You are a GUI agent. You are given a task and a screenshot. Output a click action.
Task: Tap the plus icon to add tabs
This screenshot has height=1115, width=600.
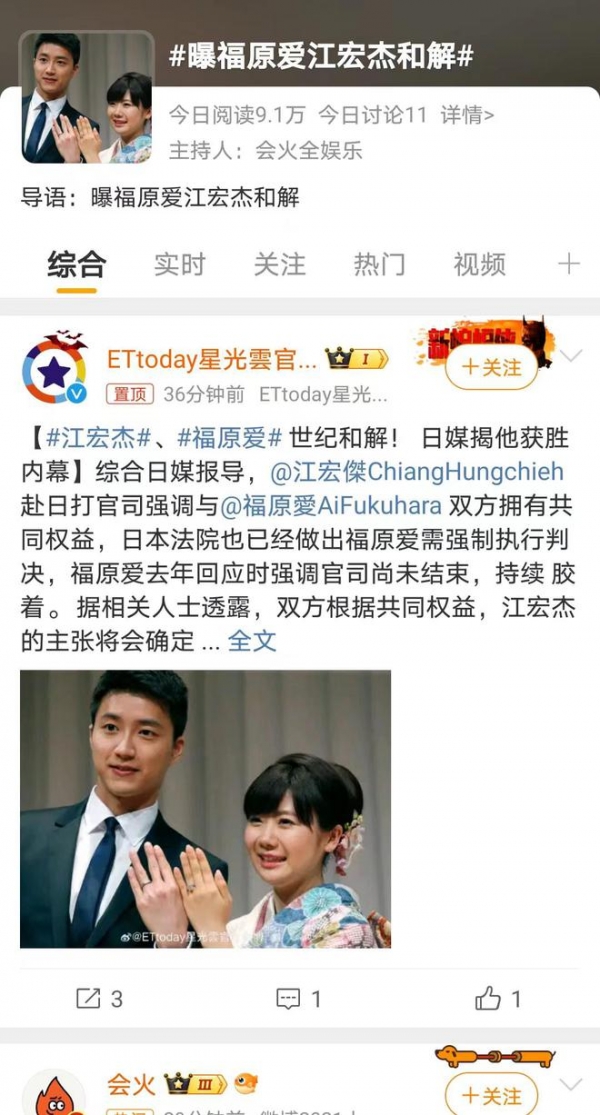point(568,264)
